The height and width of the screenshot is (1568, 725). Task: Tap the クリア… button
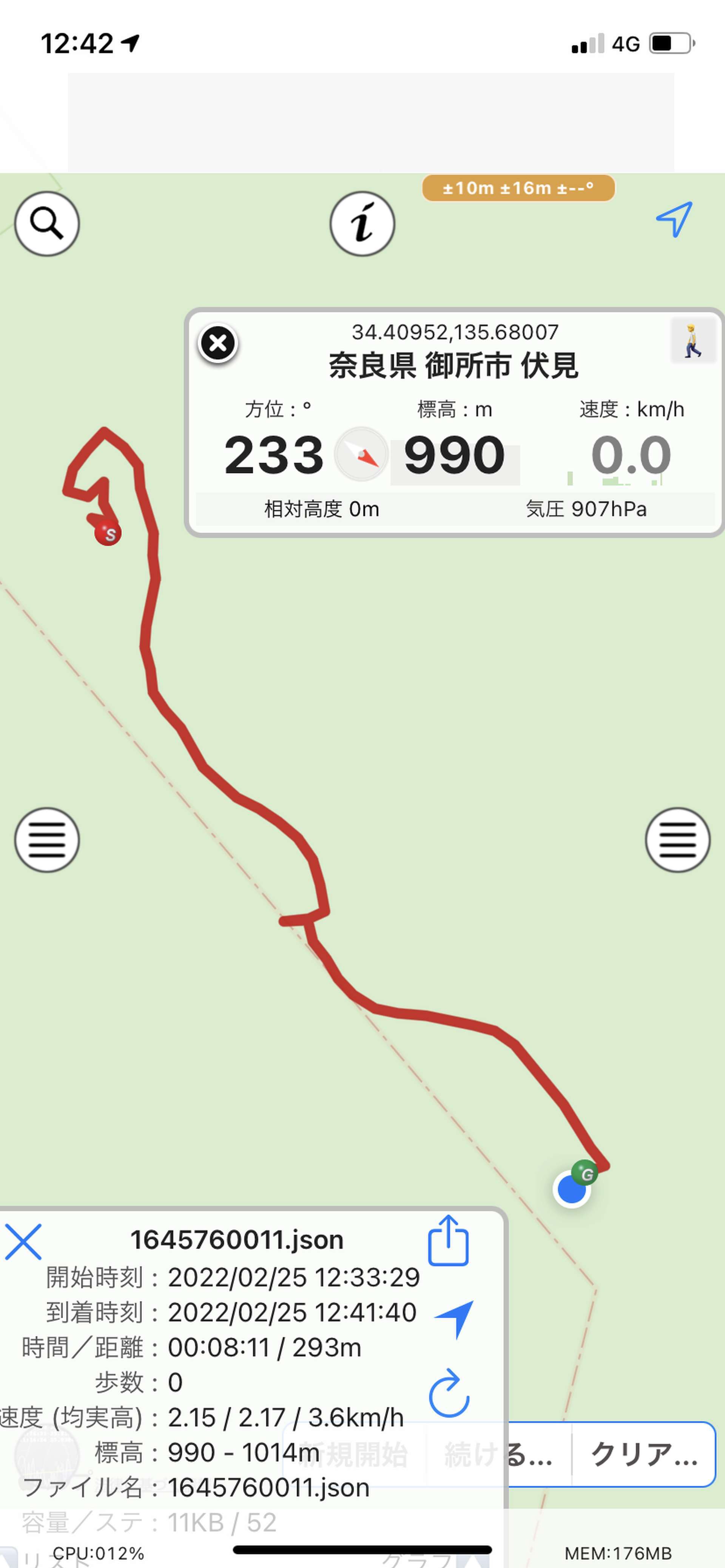click(644, 1455)
